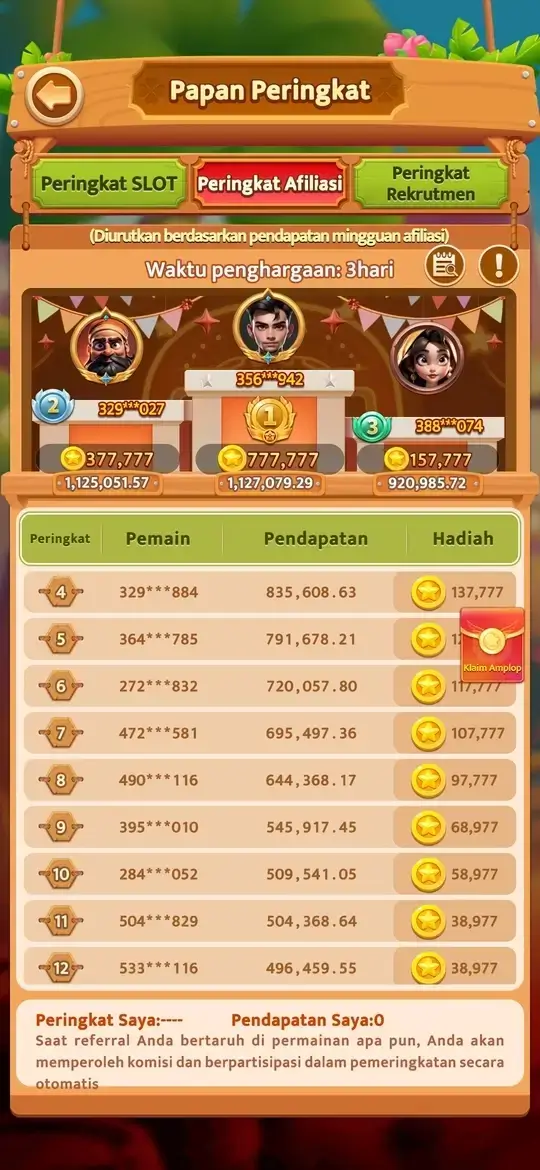
Task: Claim the red envelope Klaim Amplop
Action: (x=492, y=644)
